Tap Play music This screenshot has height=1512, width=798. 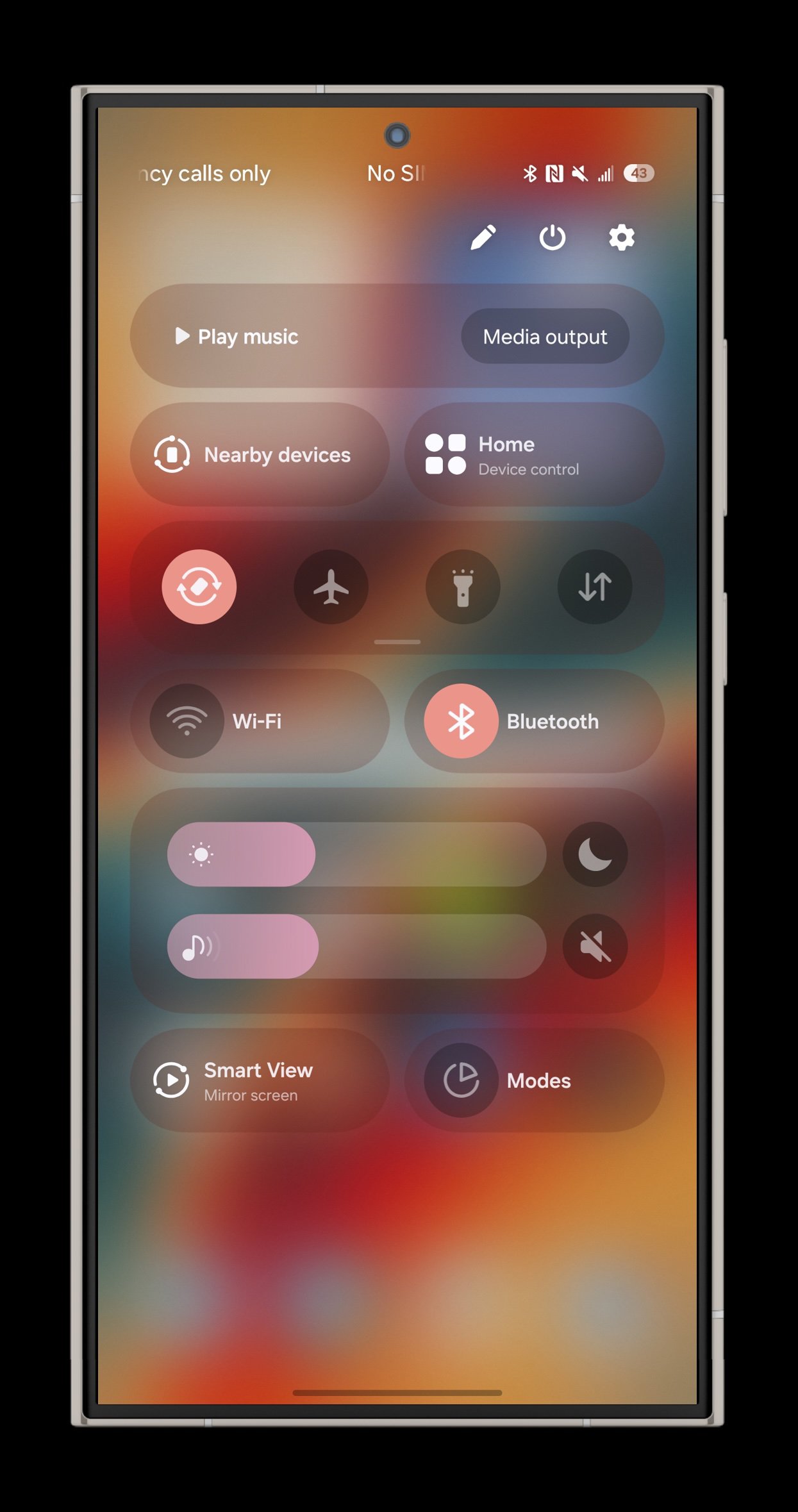click(x=238, y=336)
